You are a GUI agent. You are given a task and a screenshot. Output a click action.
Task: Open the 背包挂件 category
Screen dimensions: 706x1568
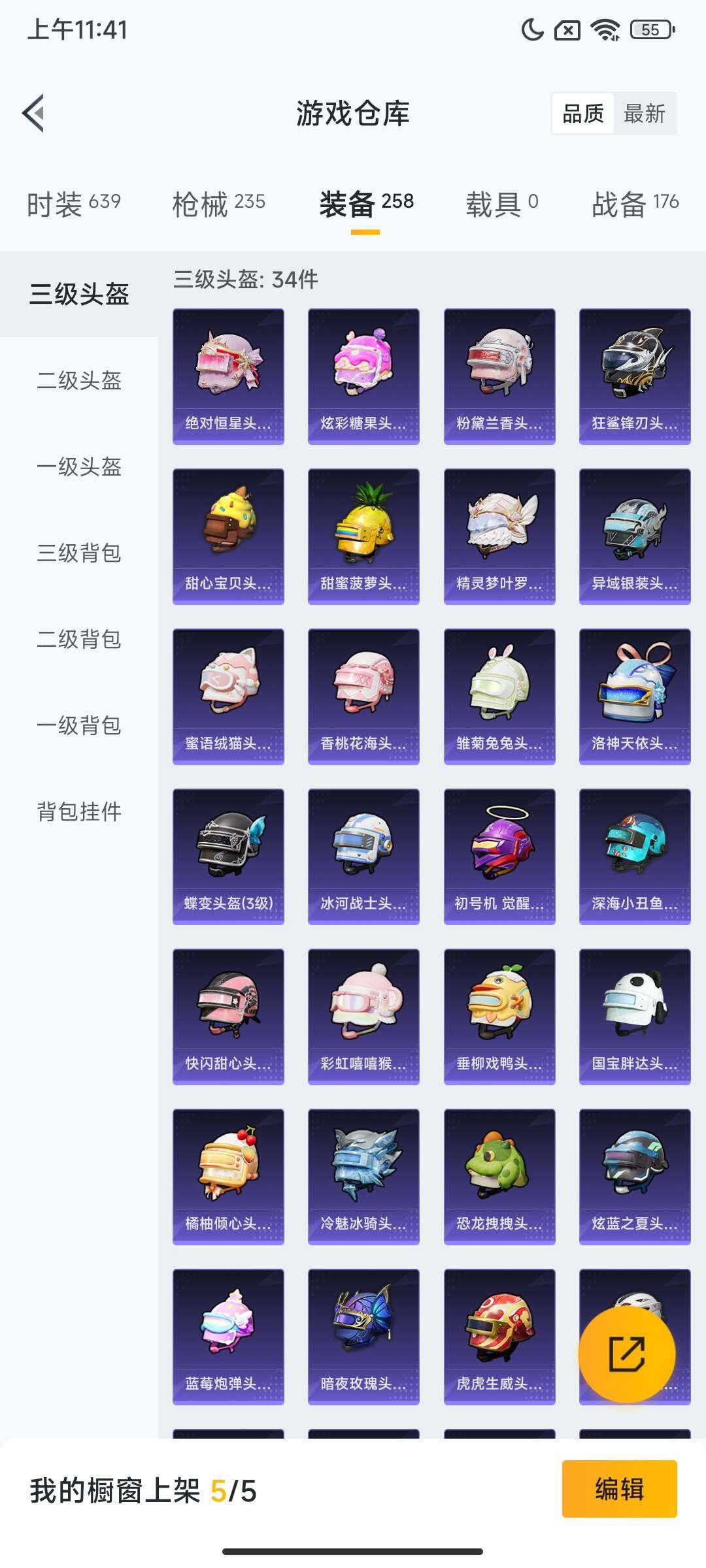[79, 811]
